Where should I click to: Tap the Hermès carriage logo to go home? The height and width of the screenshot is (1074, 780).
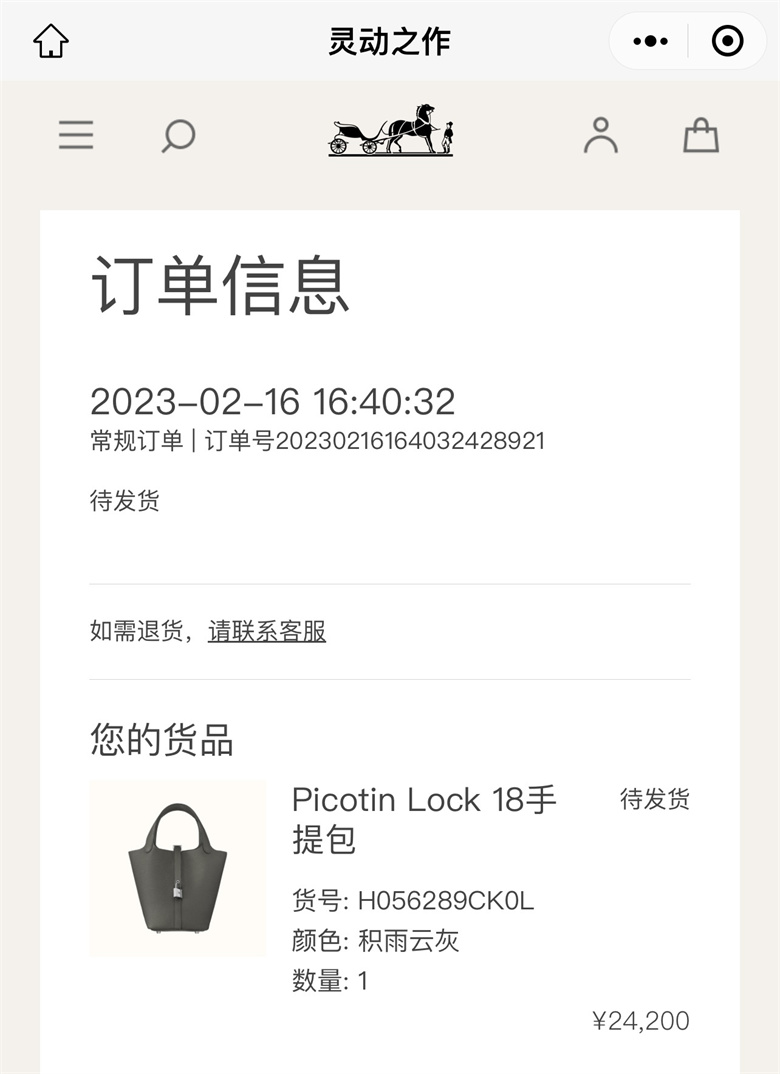pyautogui.click(x=390, y=131)
